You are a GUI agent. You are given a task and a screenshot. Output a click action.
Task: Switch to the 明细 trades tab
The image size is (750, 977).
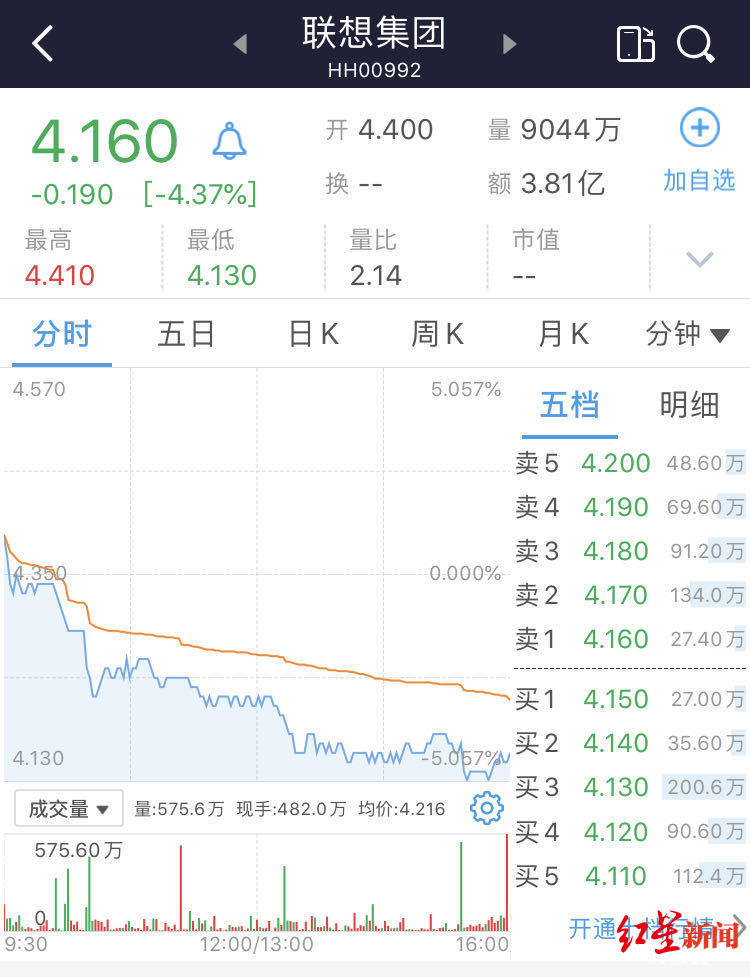[x=689, y=405]
